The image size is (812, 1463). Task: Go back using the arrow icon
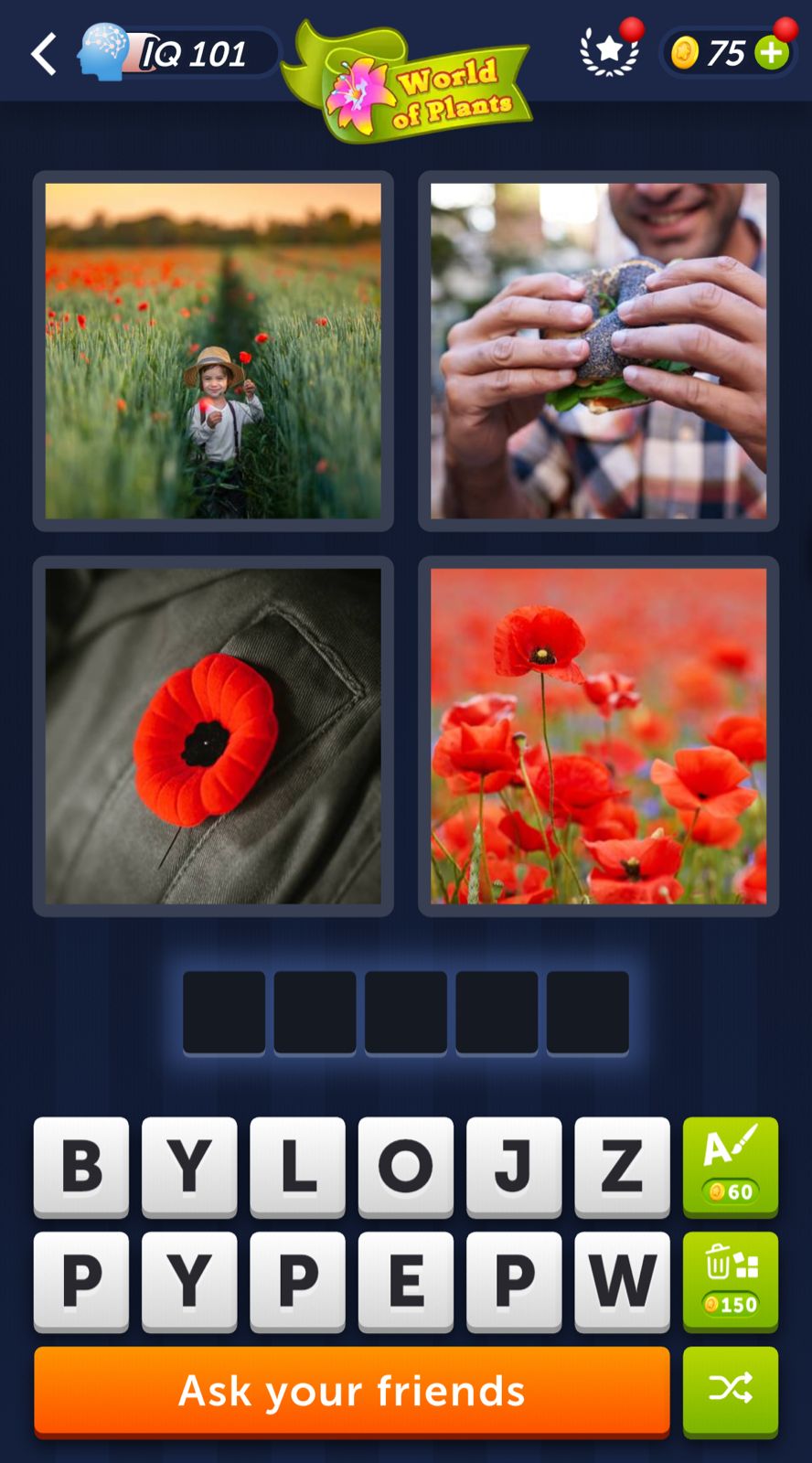[x=44, y=54]
